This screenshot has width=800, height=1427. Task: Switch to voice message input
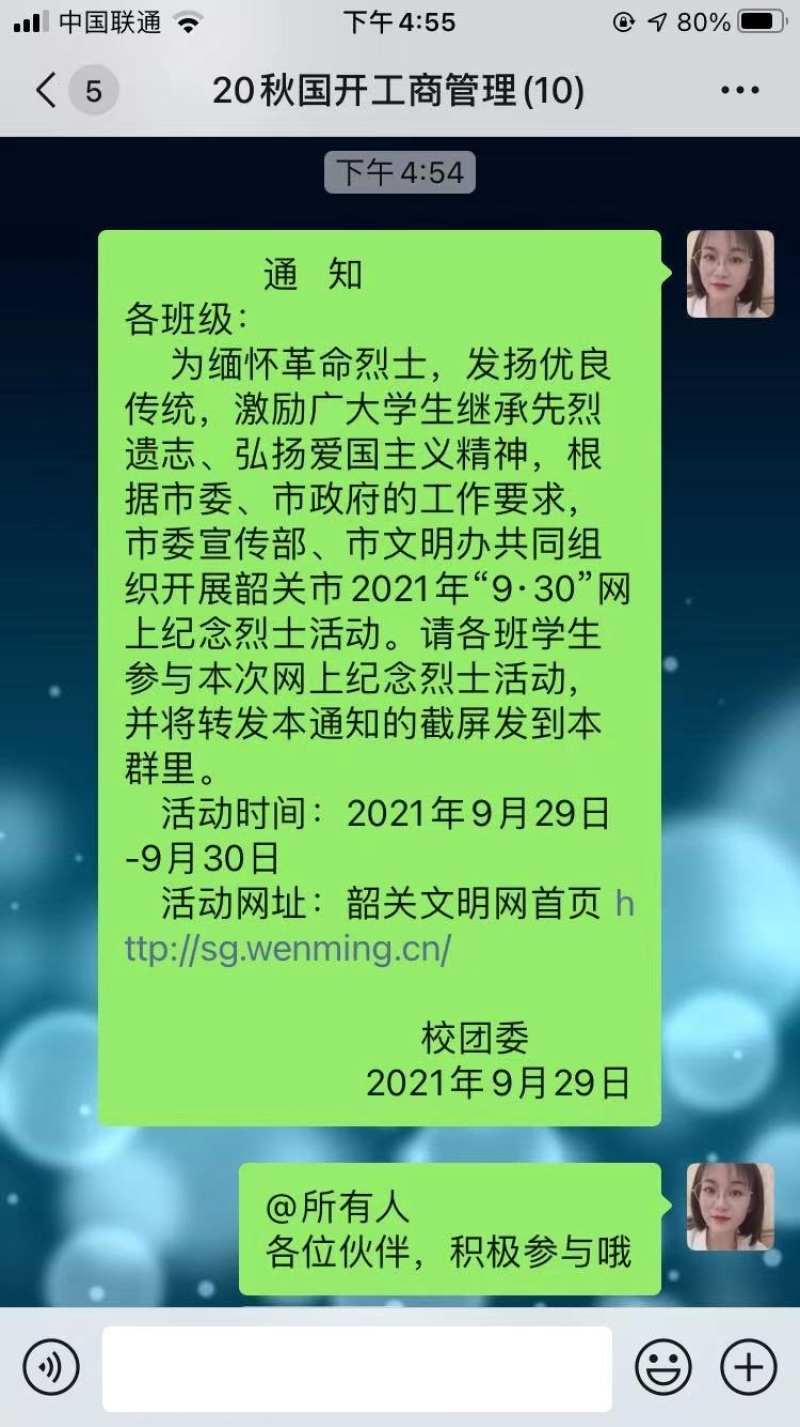tap(51, 1367)
